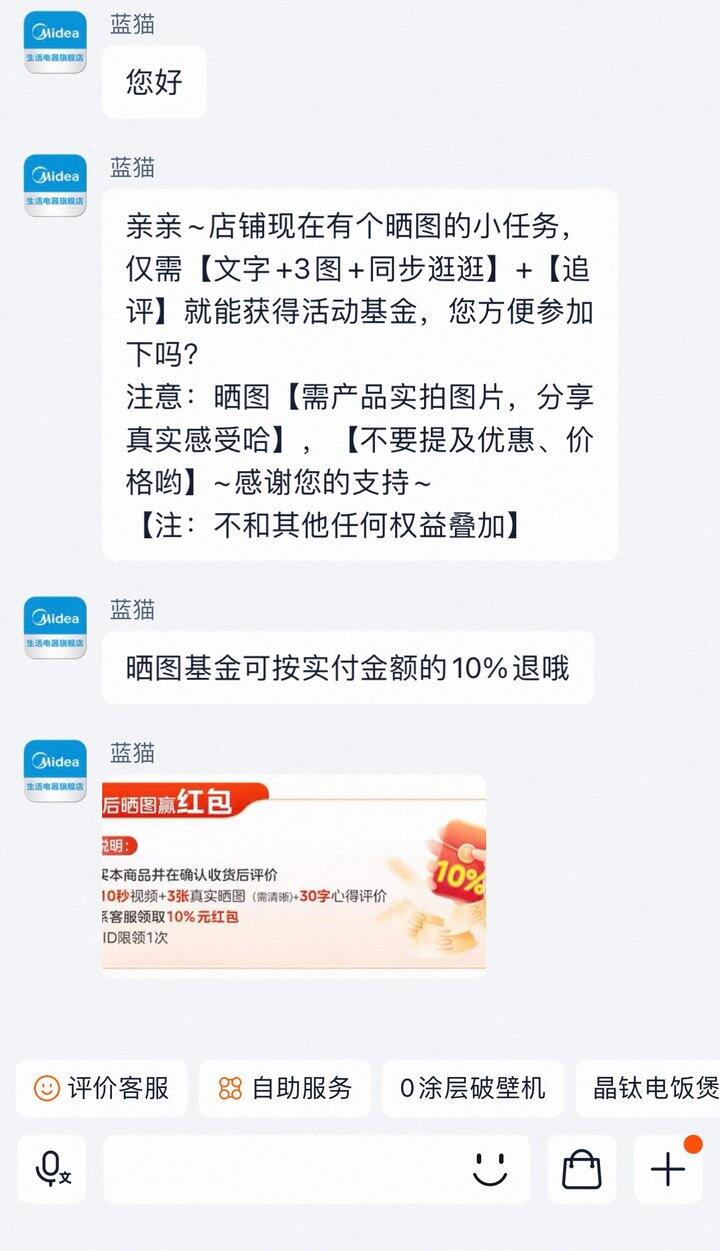This screenshot has width=720, height=1251.
Task: Open the plus attachments menu
Action: pyautogui.click(x=668, y=1169)
